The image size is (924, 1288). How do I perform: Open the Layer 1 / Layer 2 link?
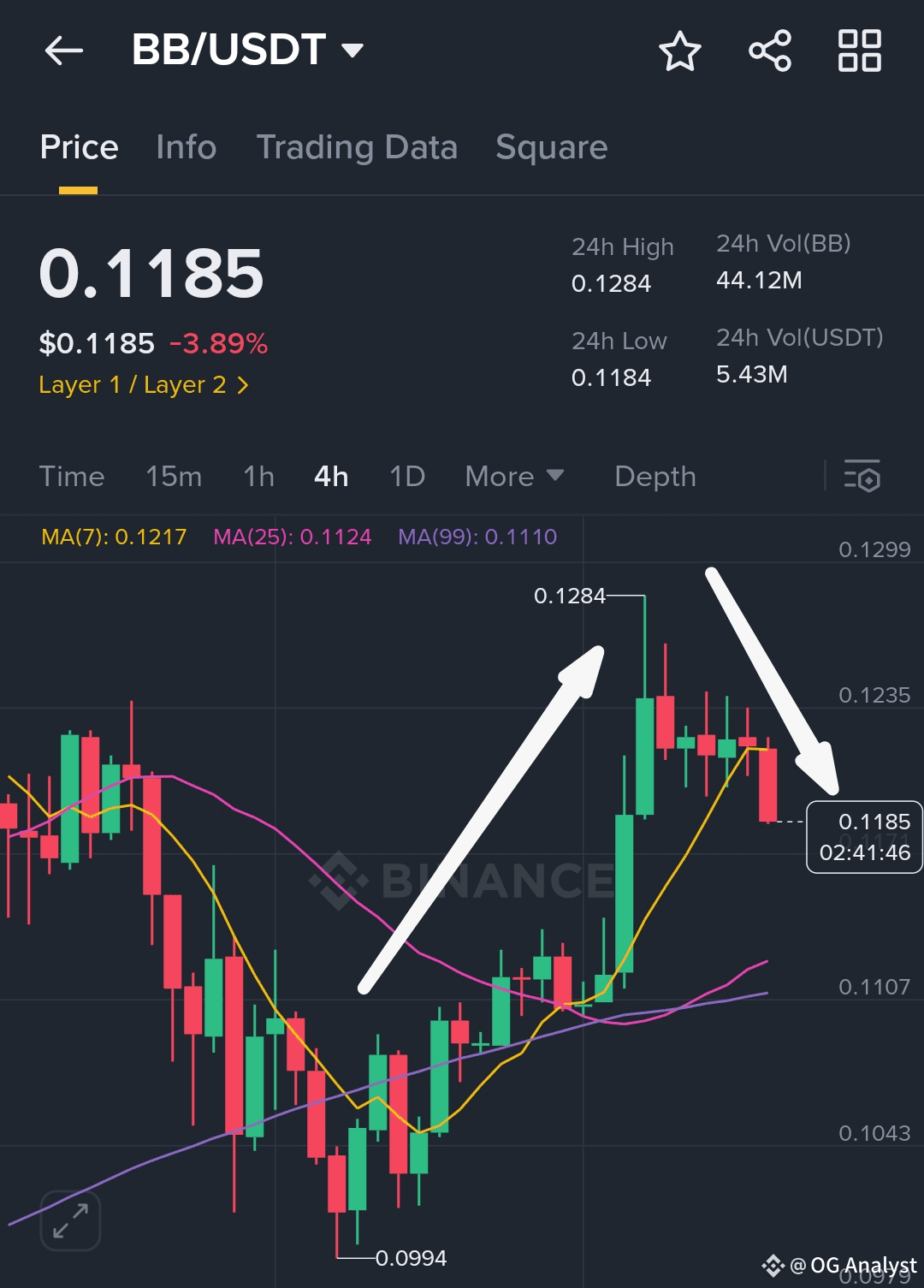[144, 385]
